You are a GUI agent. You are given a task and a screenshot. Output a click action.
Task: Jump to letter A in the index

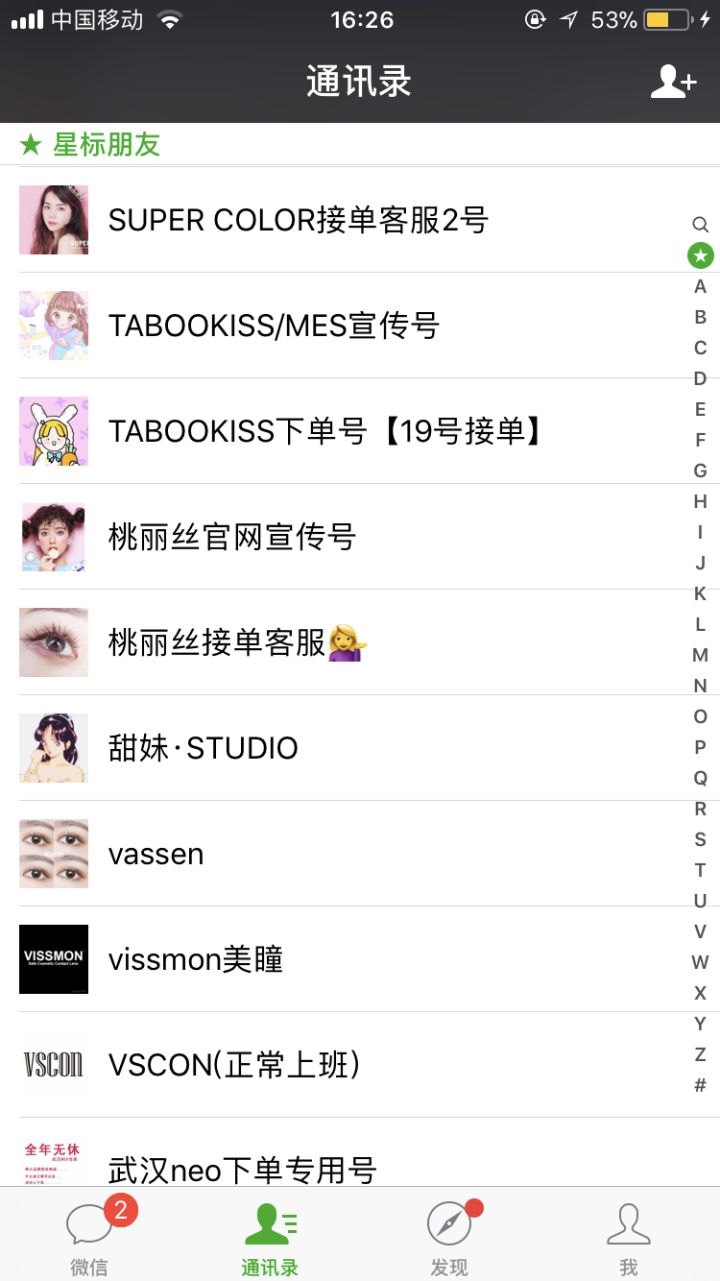[x=700, y=287]
